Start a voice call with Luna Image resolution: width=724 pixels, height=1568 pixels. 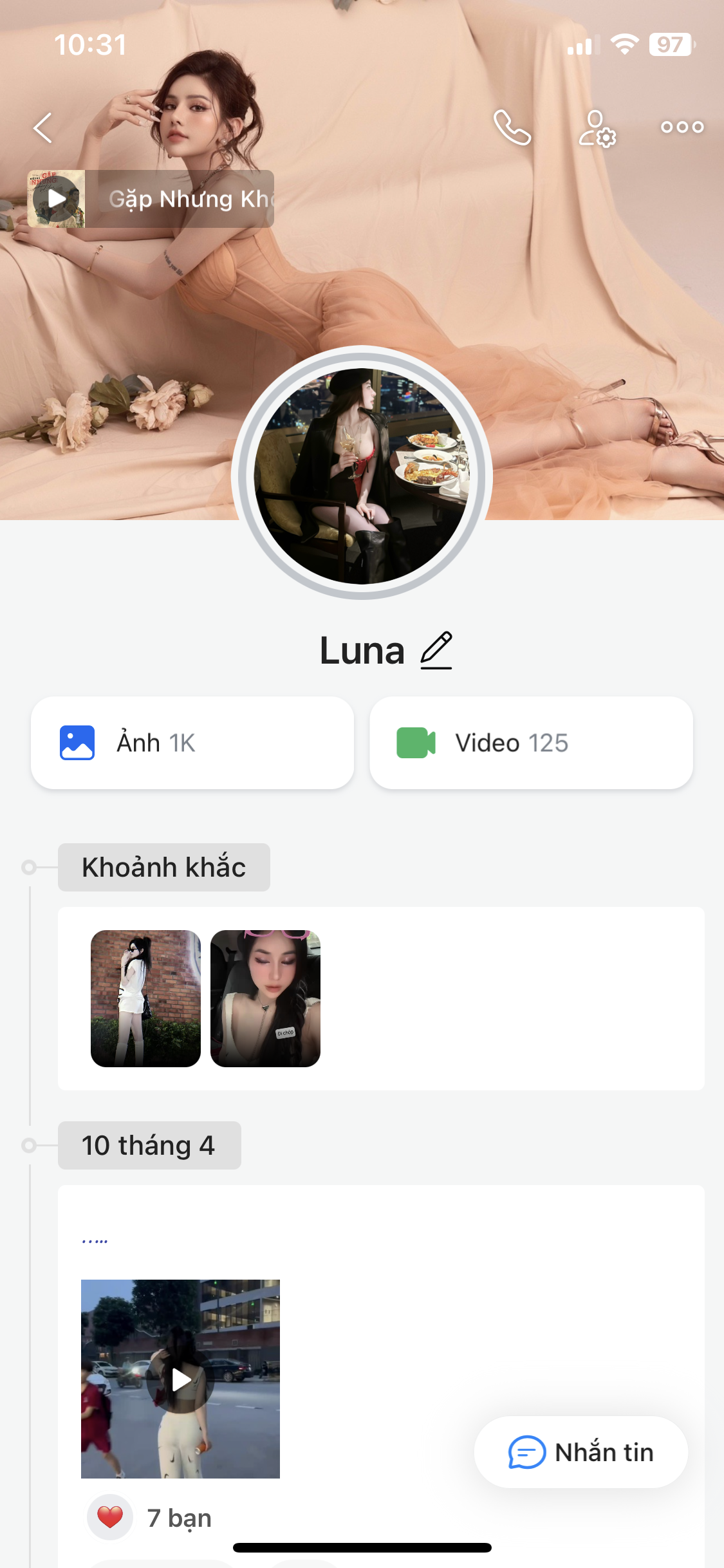click(x=512, y=127)
